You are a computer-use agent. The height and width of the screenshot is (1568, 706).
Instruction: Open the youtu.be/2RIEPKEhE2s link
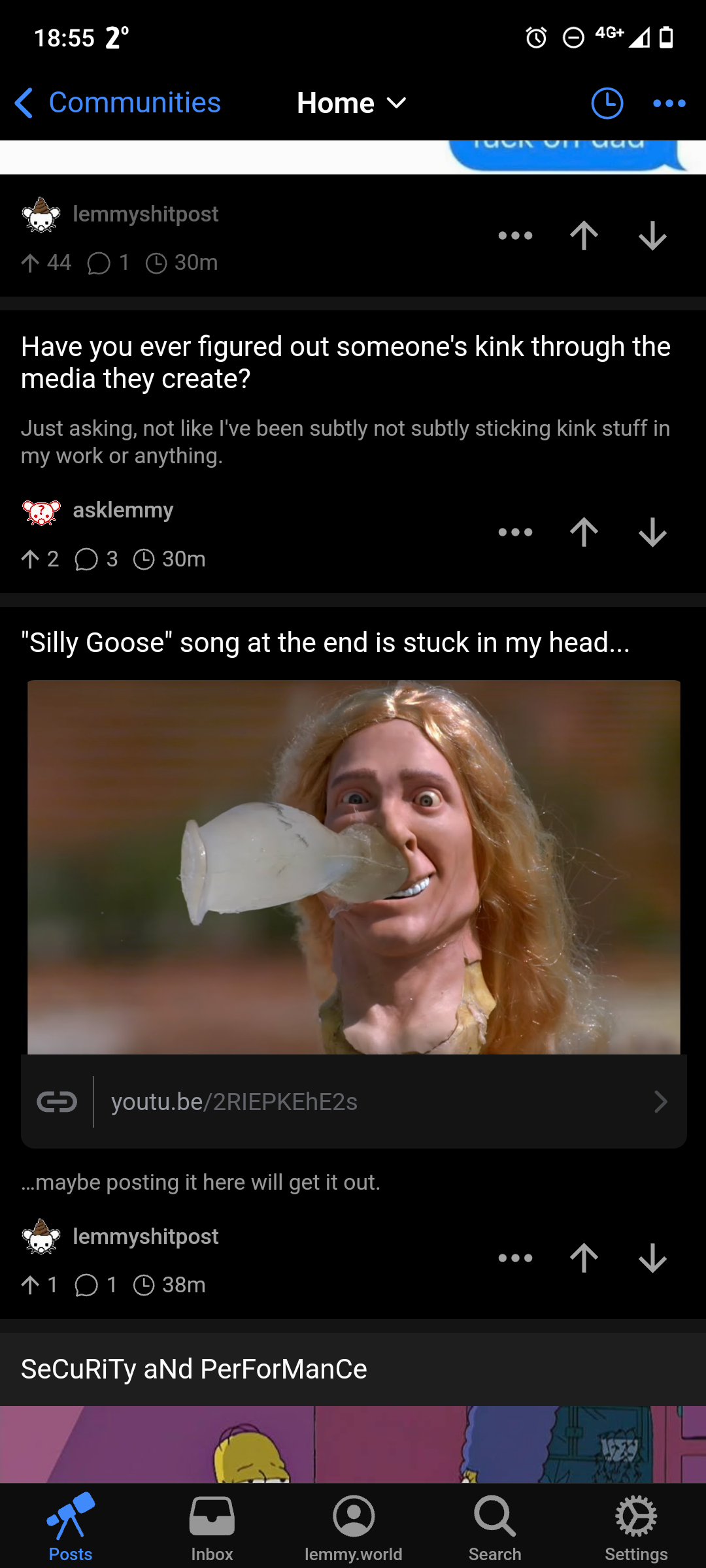tap(353, 1102)
